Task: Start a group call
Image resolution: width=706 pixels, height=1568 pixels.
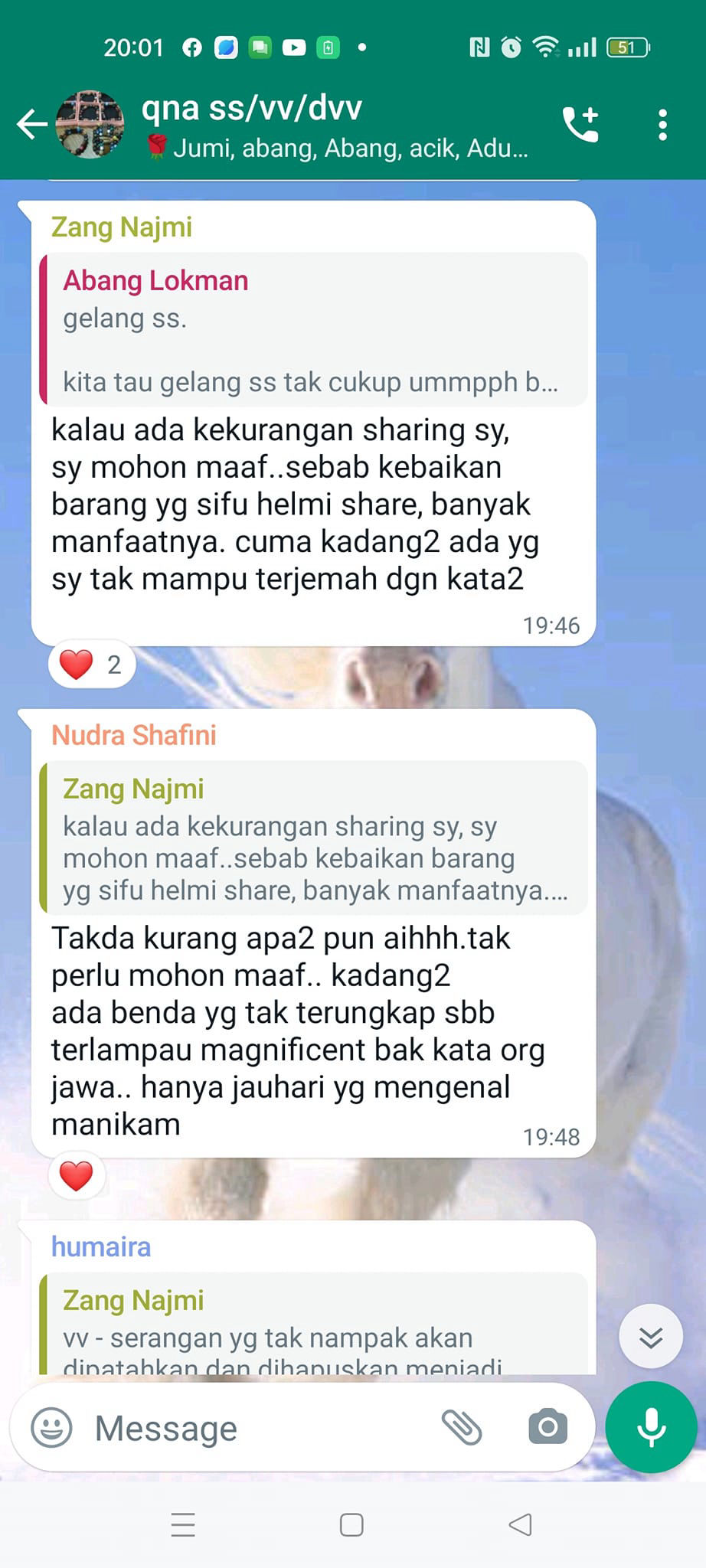Action: point(580,125)
